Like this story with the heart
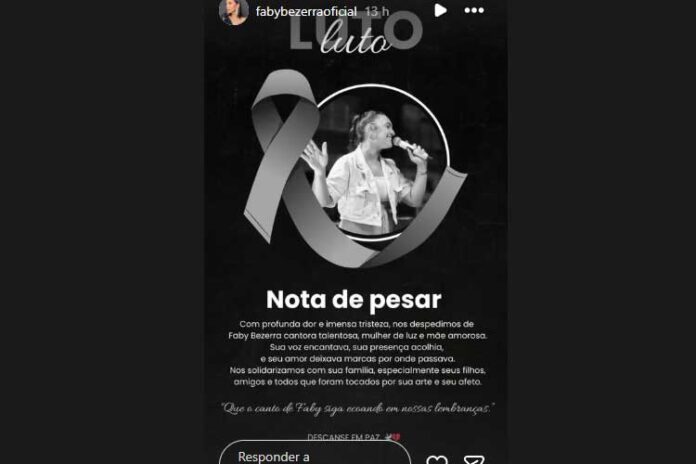Image resolution: width=696 pixels, height=464 pixels. pos(437,460)
